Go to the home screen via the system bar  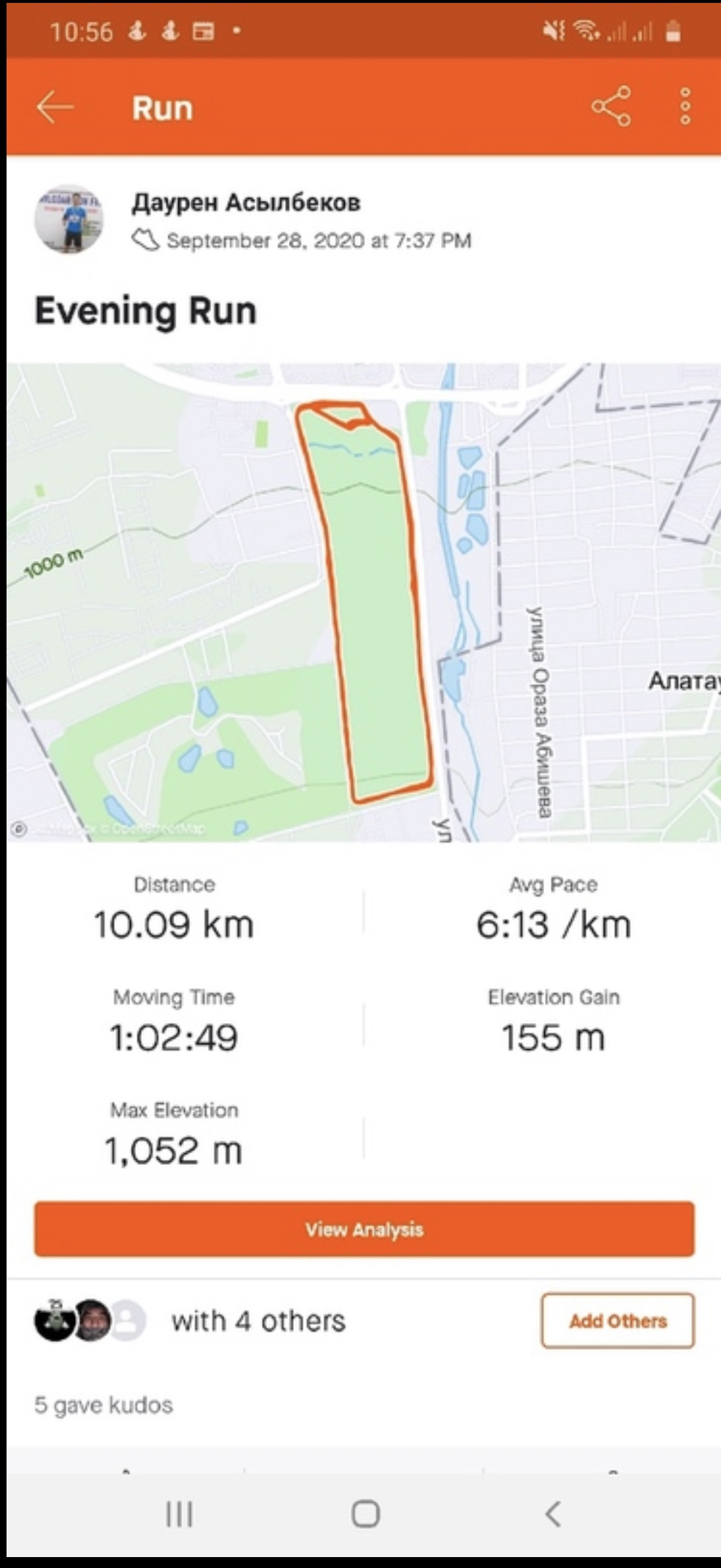[365, 1514]
